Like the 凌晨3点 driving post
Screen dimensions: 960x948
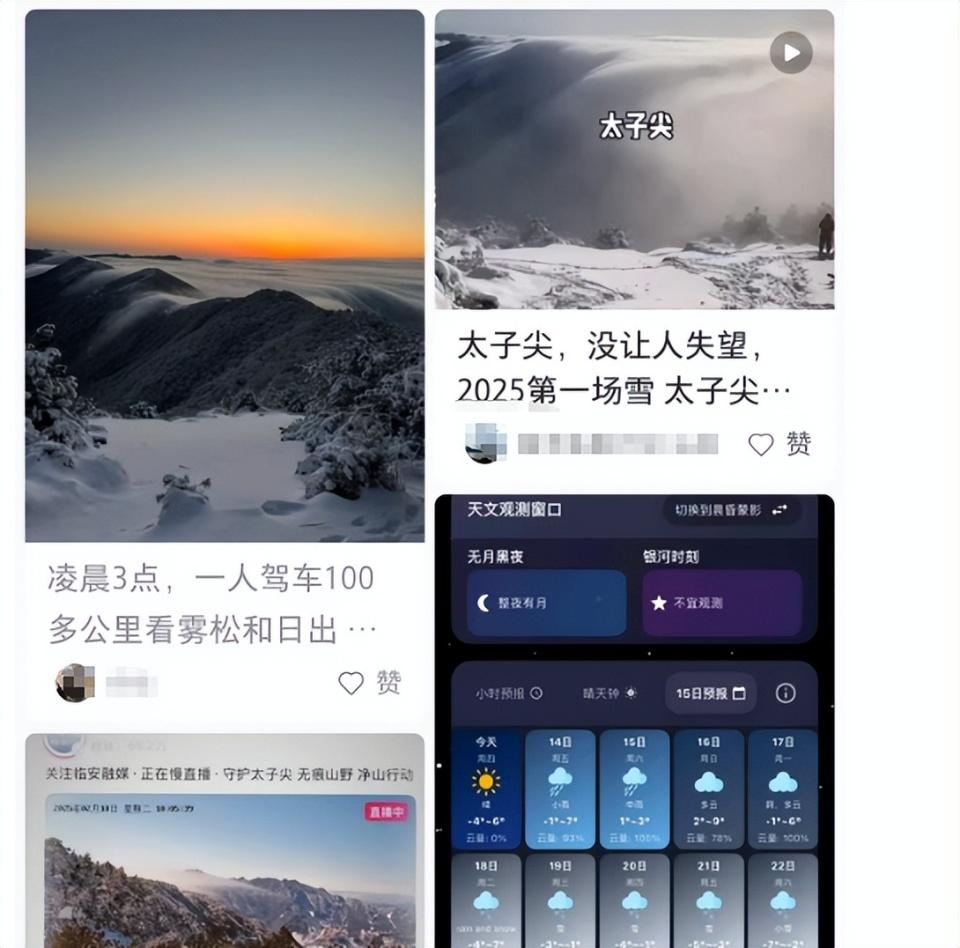(x=351, y=683)
